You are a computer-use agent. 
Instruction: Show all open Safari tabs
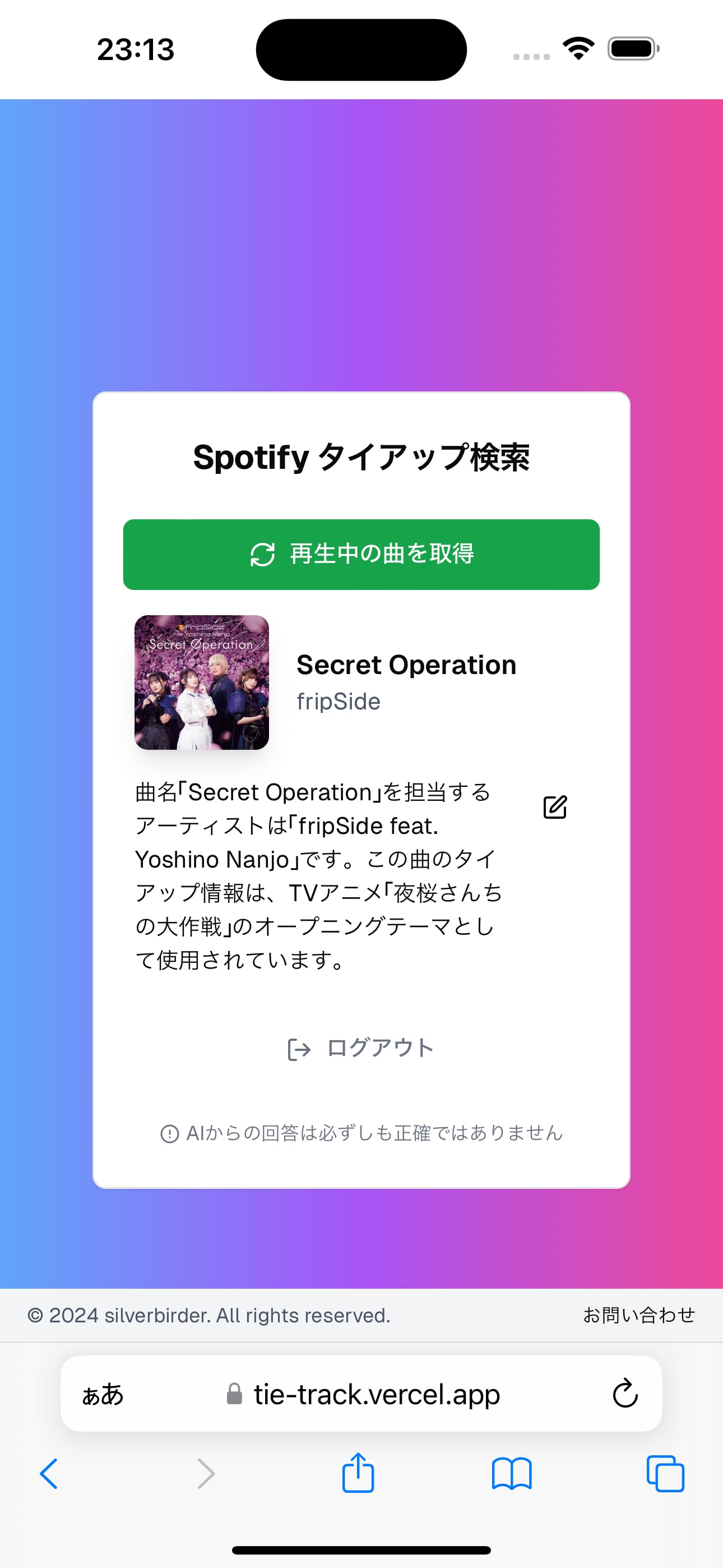coord(665,1474)
